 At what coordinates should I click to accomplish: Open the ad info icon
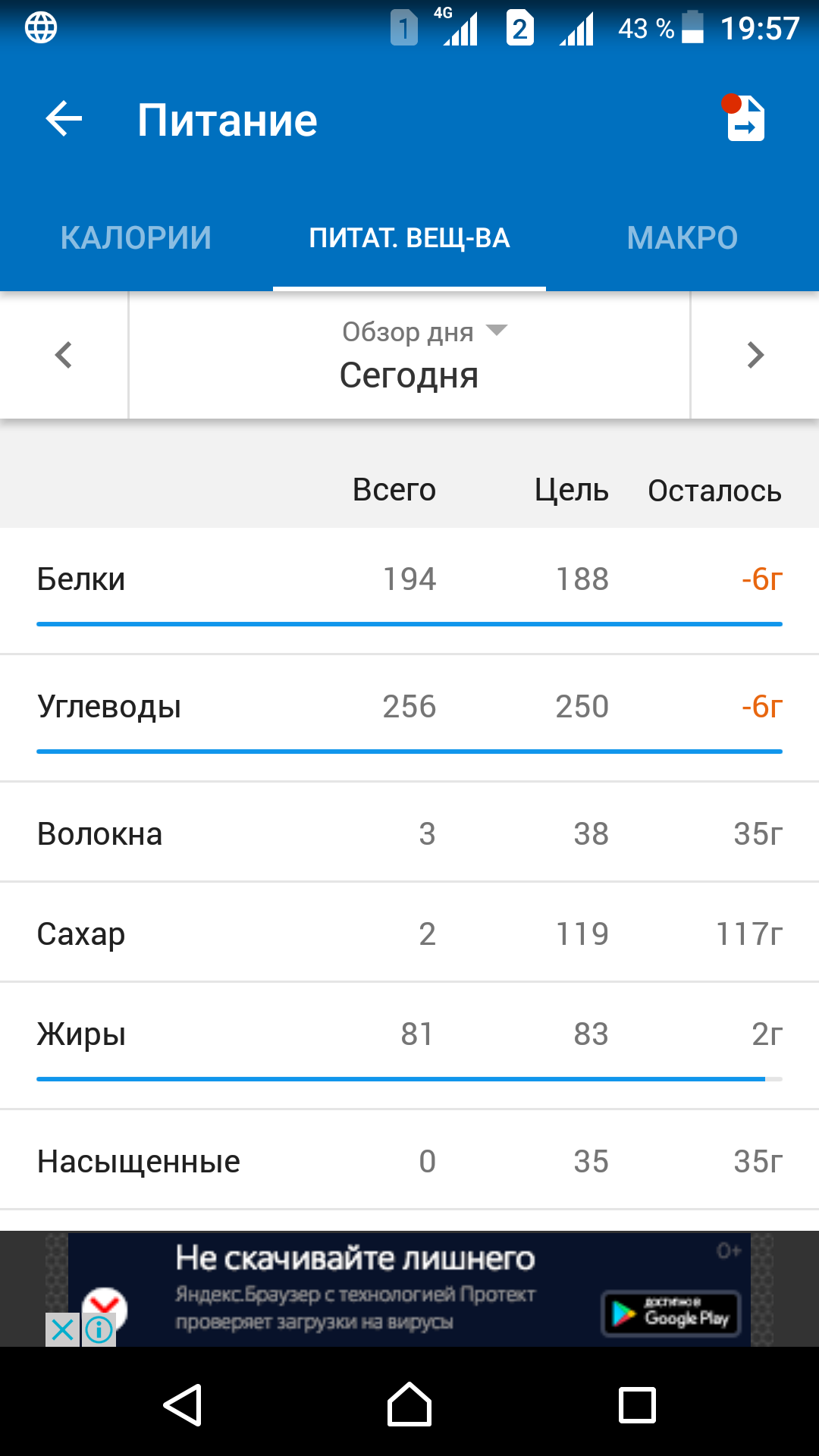point(99,1329)
